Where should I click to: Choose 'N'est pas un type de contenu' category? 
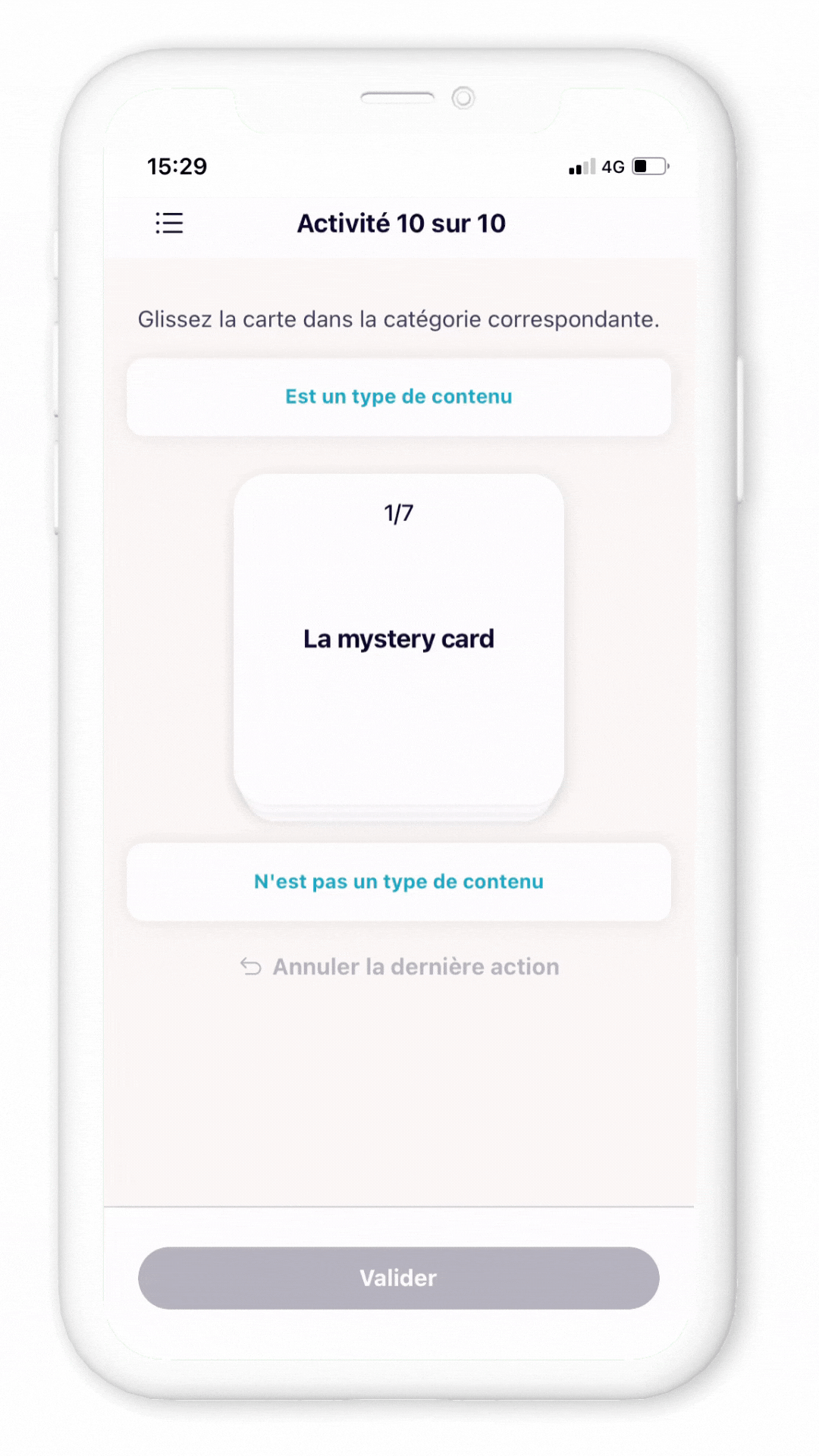[x=399, y=882]
